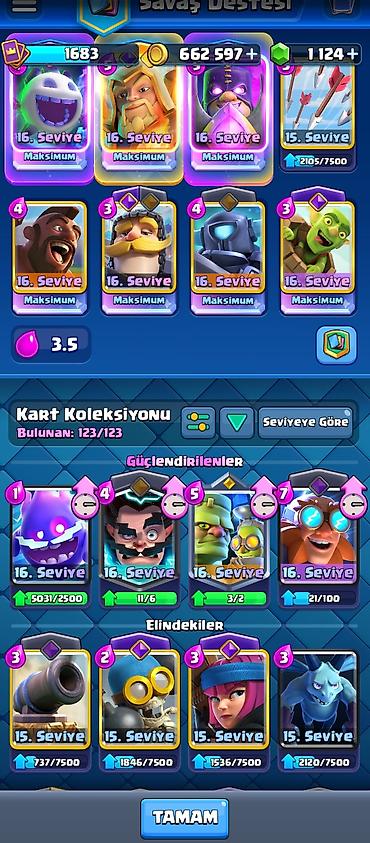This screenshot has width=370, height=843.
Task: Tap the TAMAM button
Action: tap(184, 817)
